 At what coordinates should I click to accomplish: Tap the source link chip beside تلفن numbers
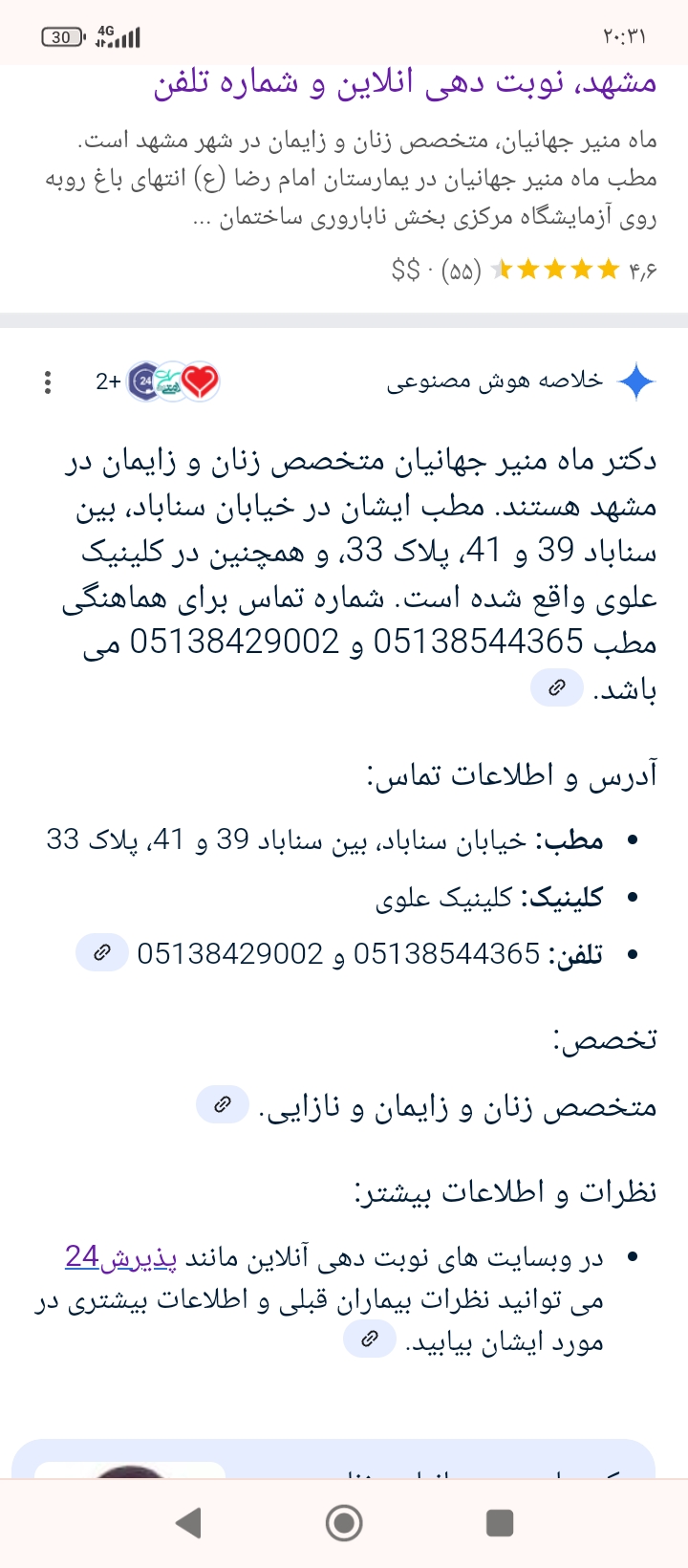pyautogui.click(x=102, y=952)
